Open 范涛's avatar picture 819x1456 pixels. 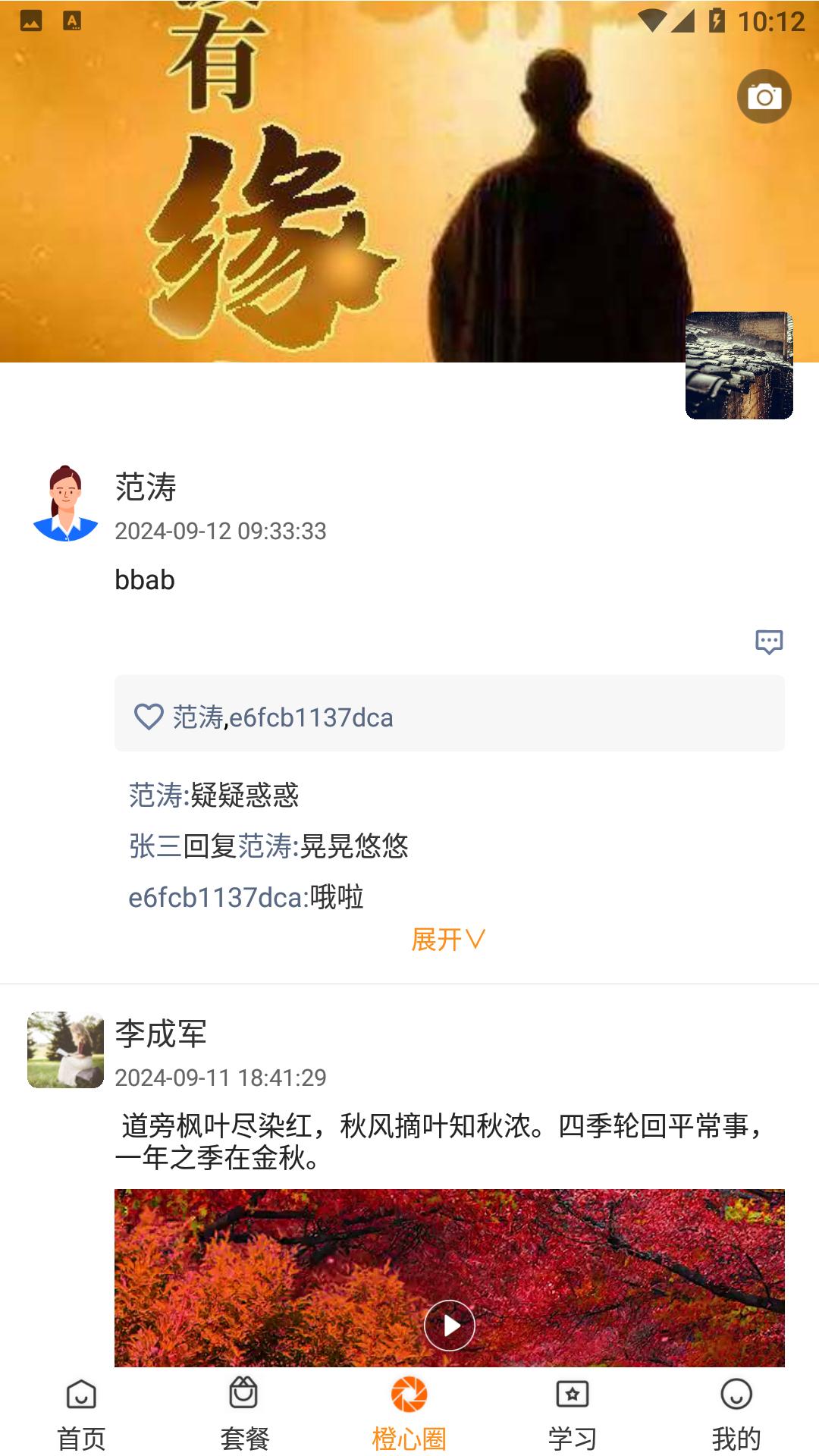pyautogui.click(x=65, y=500)
